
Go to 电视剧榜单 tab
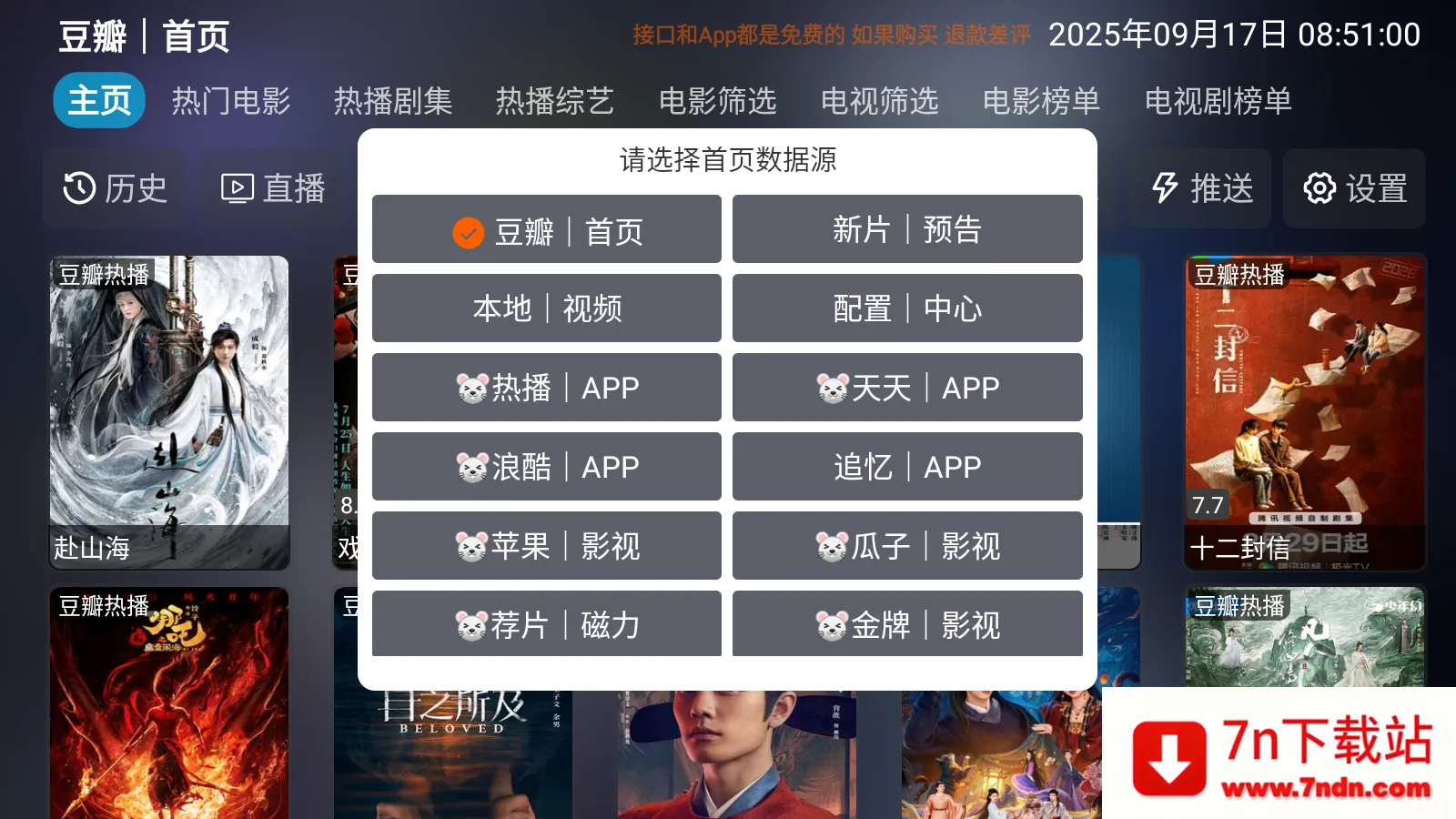[x=1218, y=101]
